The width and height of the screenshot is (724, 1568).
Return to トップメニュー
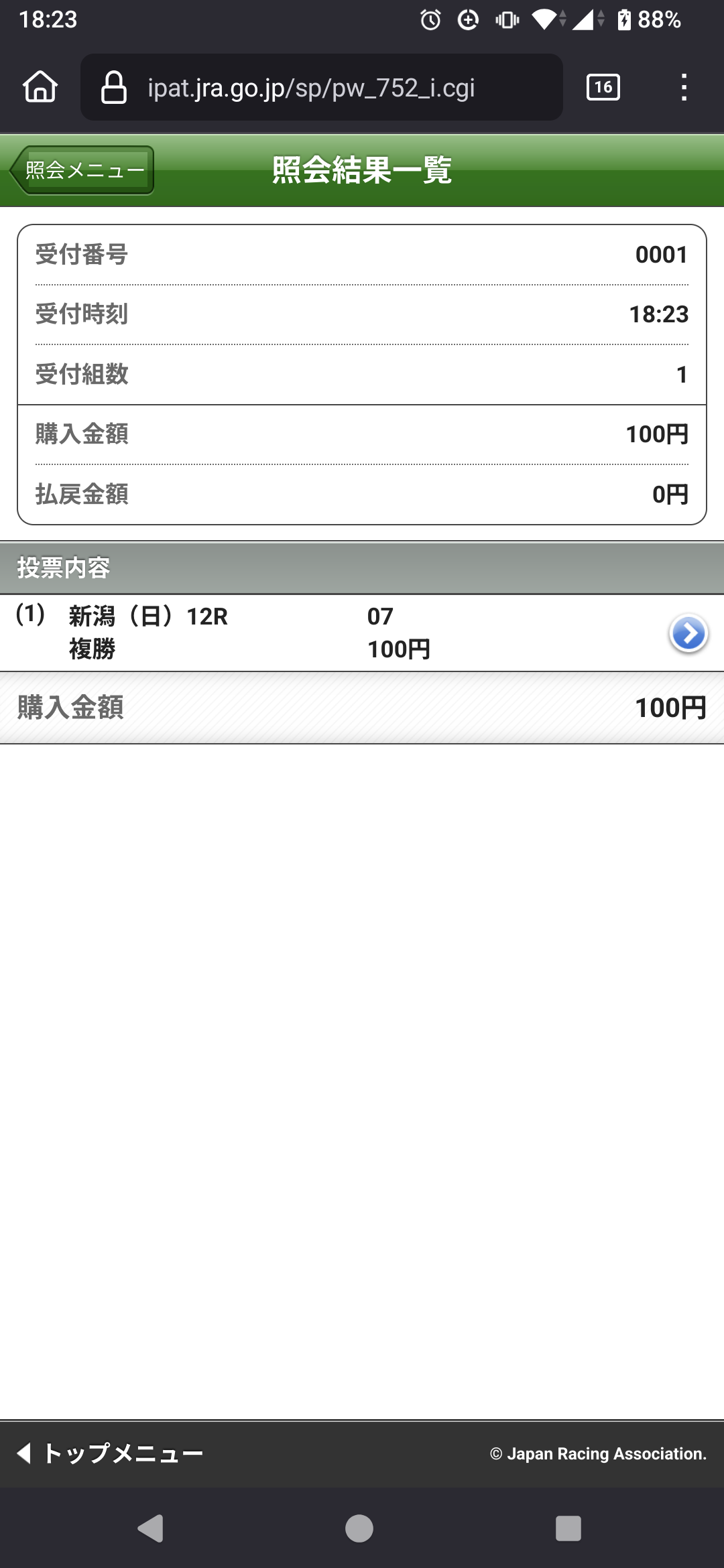[111, 1453]
